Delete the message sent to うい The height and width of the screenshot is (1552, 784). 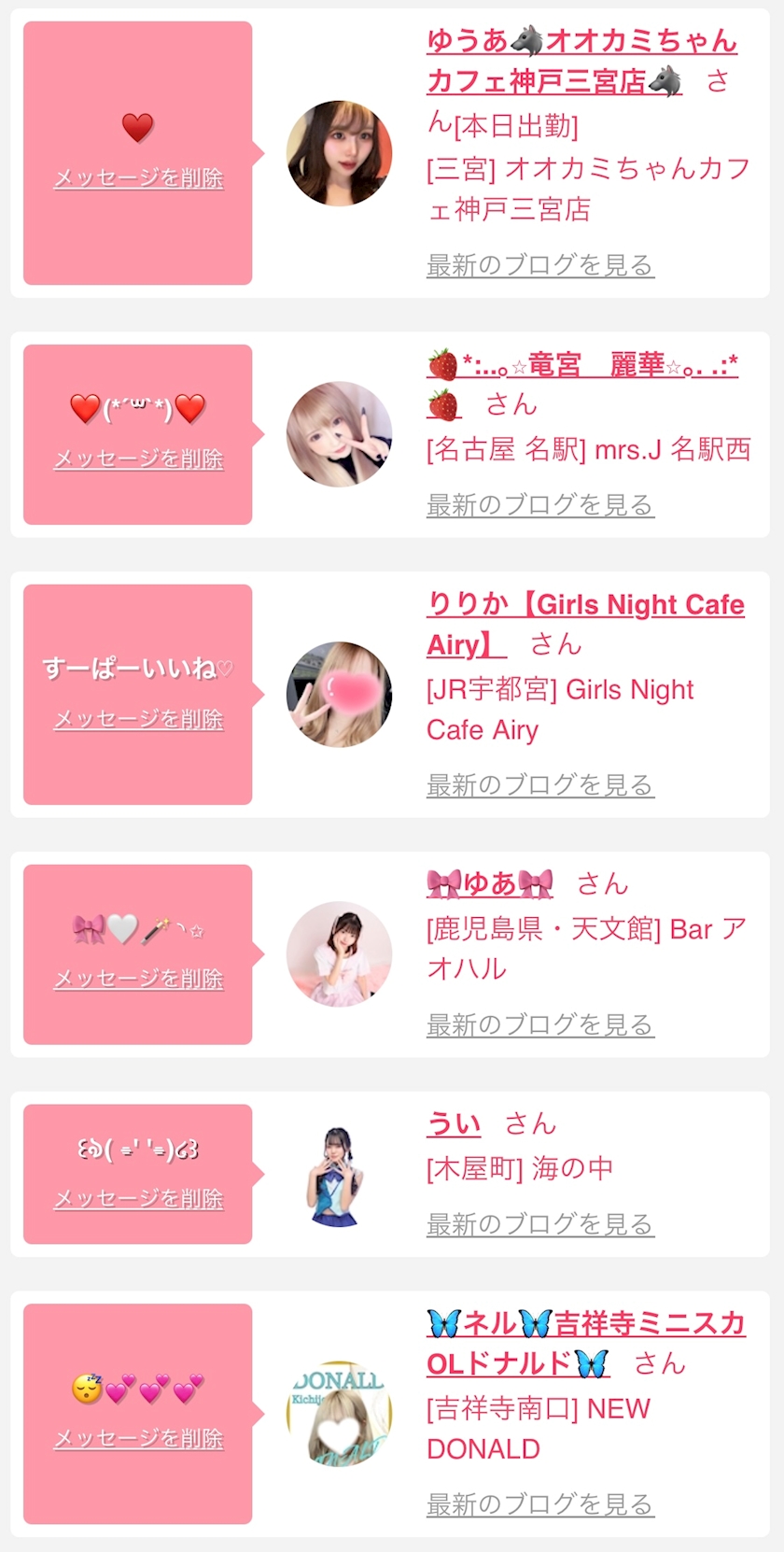(x=138, y=1199)
